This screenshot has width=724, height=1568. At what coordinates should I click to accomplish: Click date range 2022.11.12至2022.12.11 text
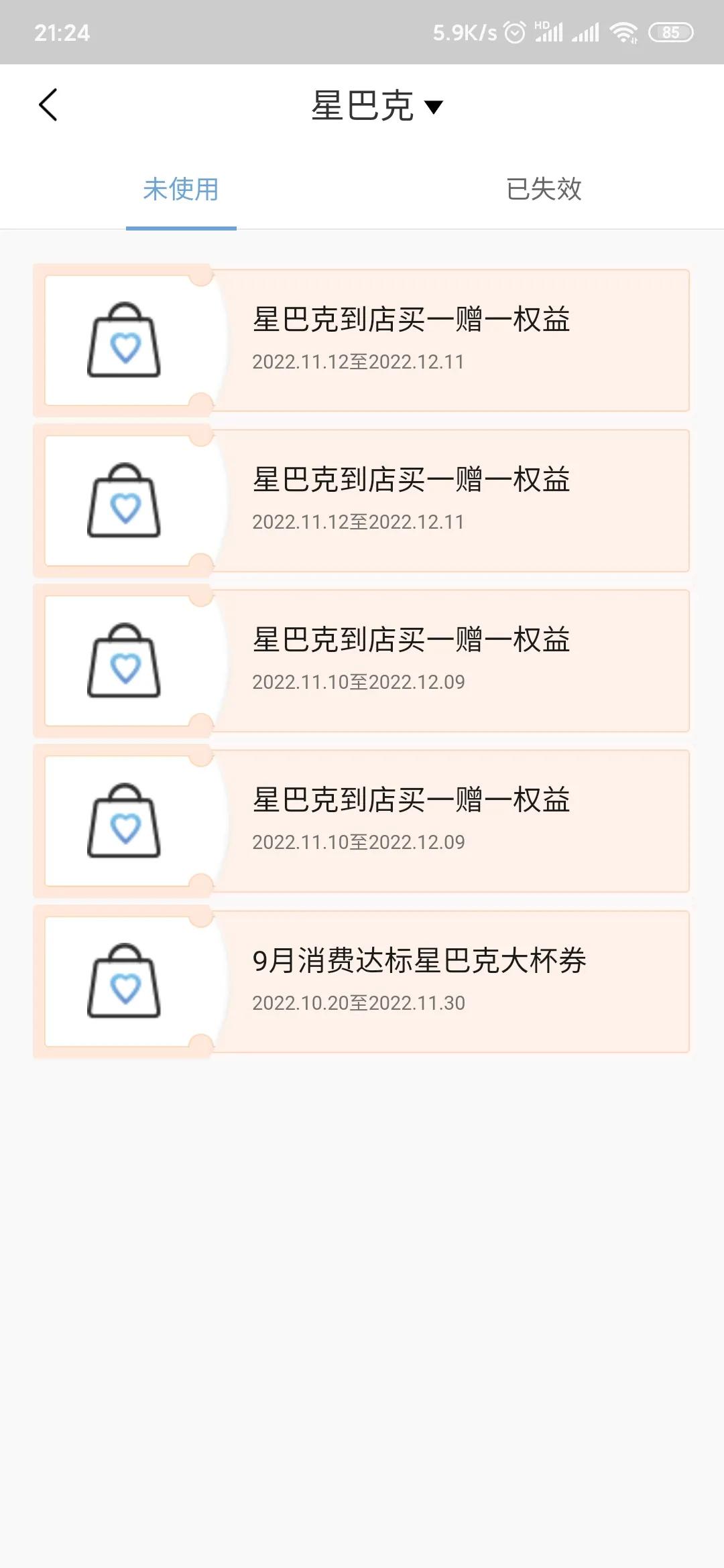(x=359, y=362)
